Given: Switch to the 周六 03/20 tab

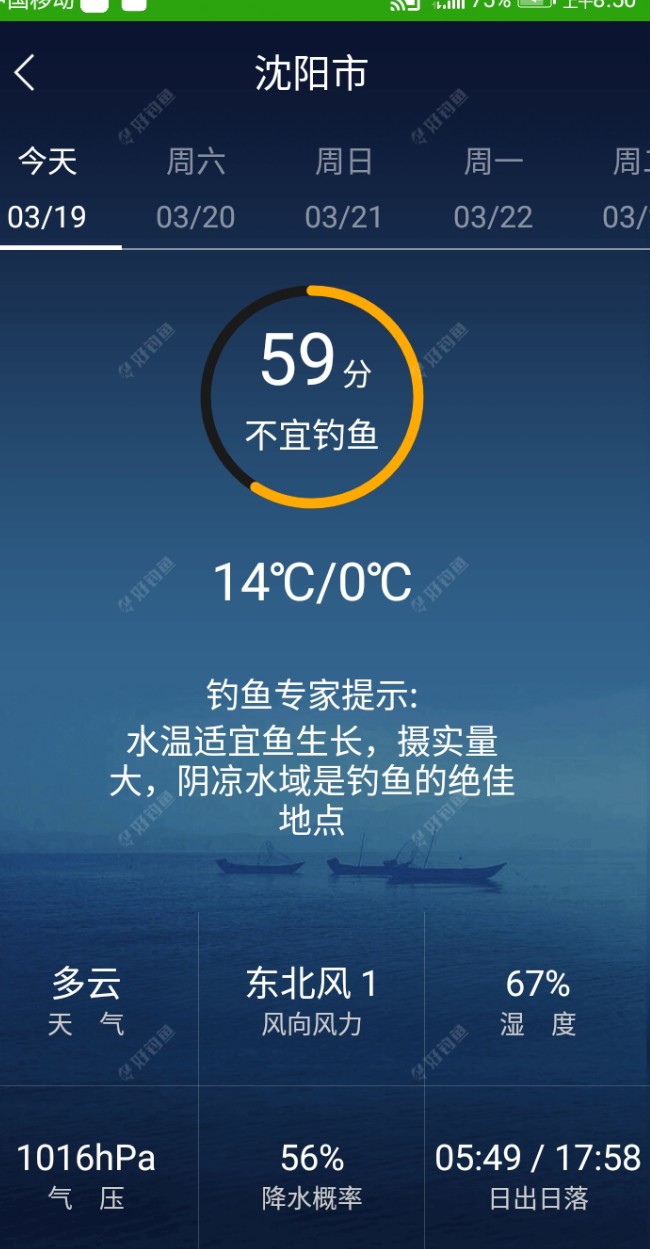Looking at the screenshot, I should (x=196, y=189).
